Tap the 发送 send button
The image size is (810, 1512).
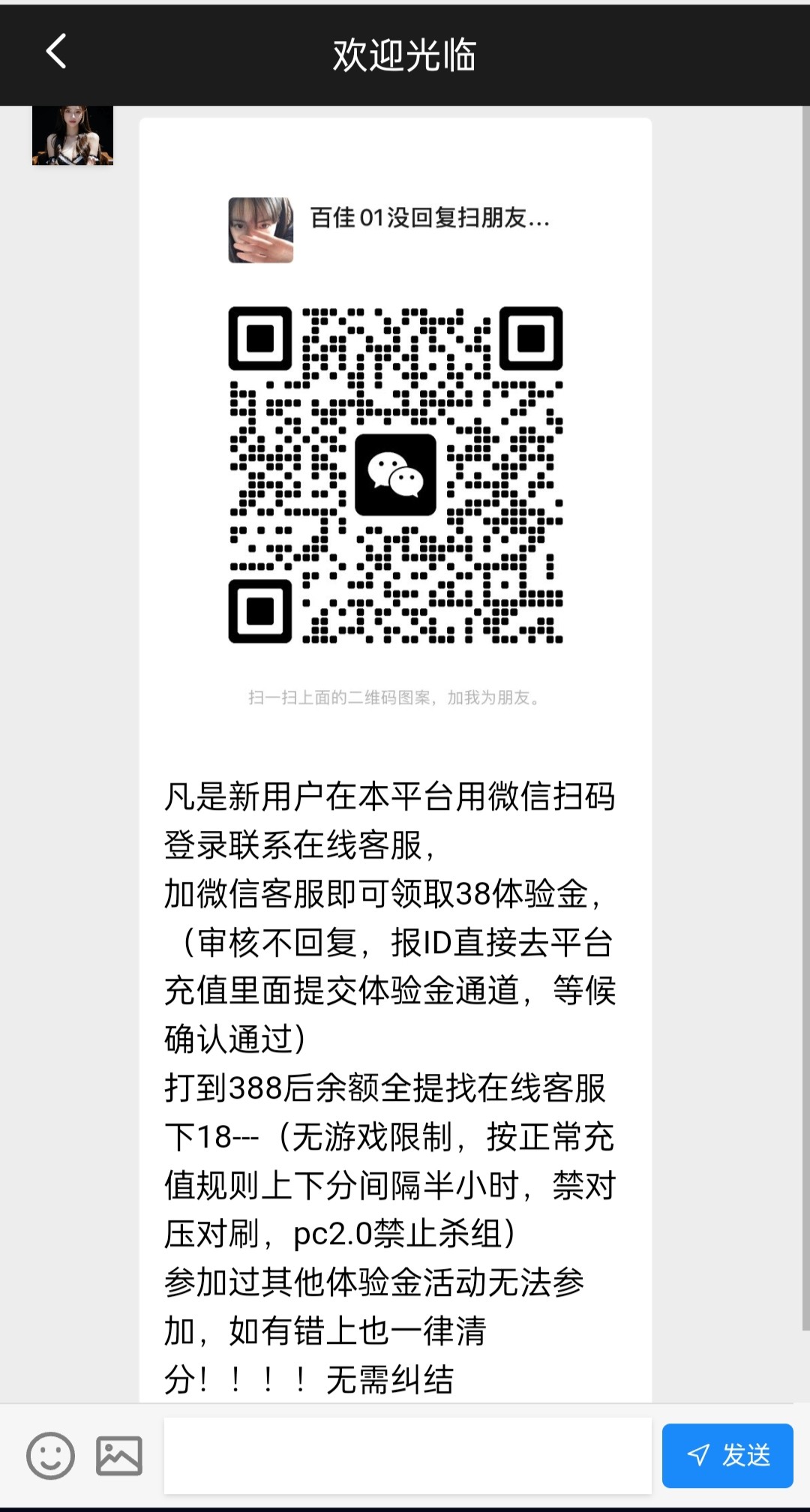pyautogui.click(x=727, y=1455)
